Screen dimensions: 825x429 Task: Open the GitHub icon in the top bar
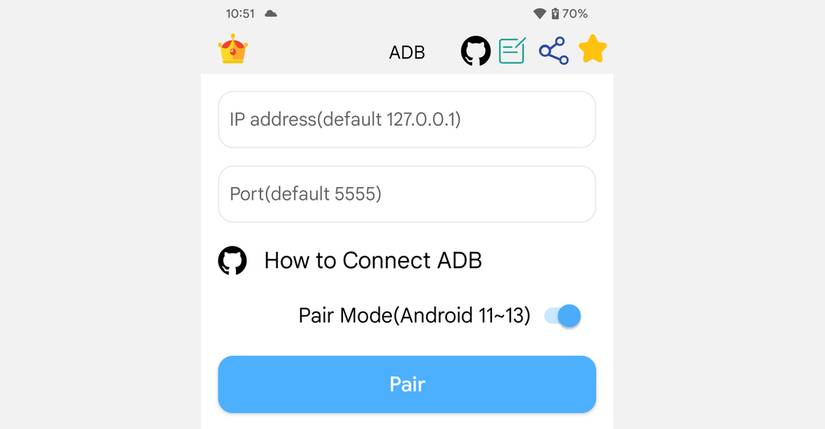475,51
